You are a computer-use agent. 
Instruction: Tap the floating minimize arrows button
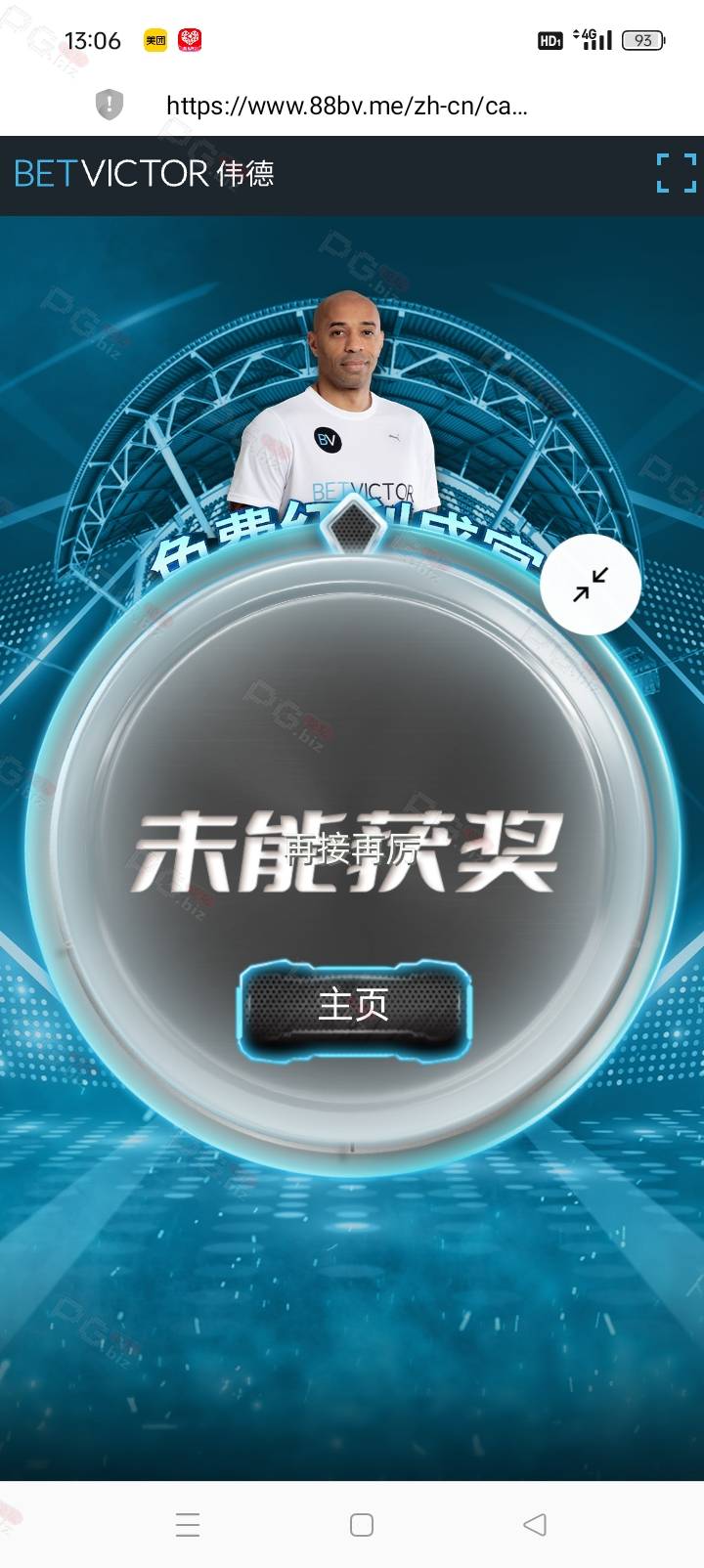coord(591,585)
